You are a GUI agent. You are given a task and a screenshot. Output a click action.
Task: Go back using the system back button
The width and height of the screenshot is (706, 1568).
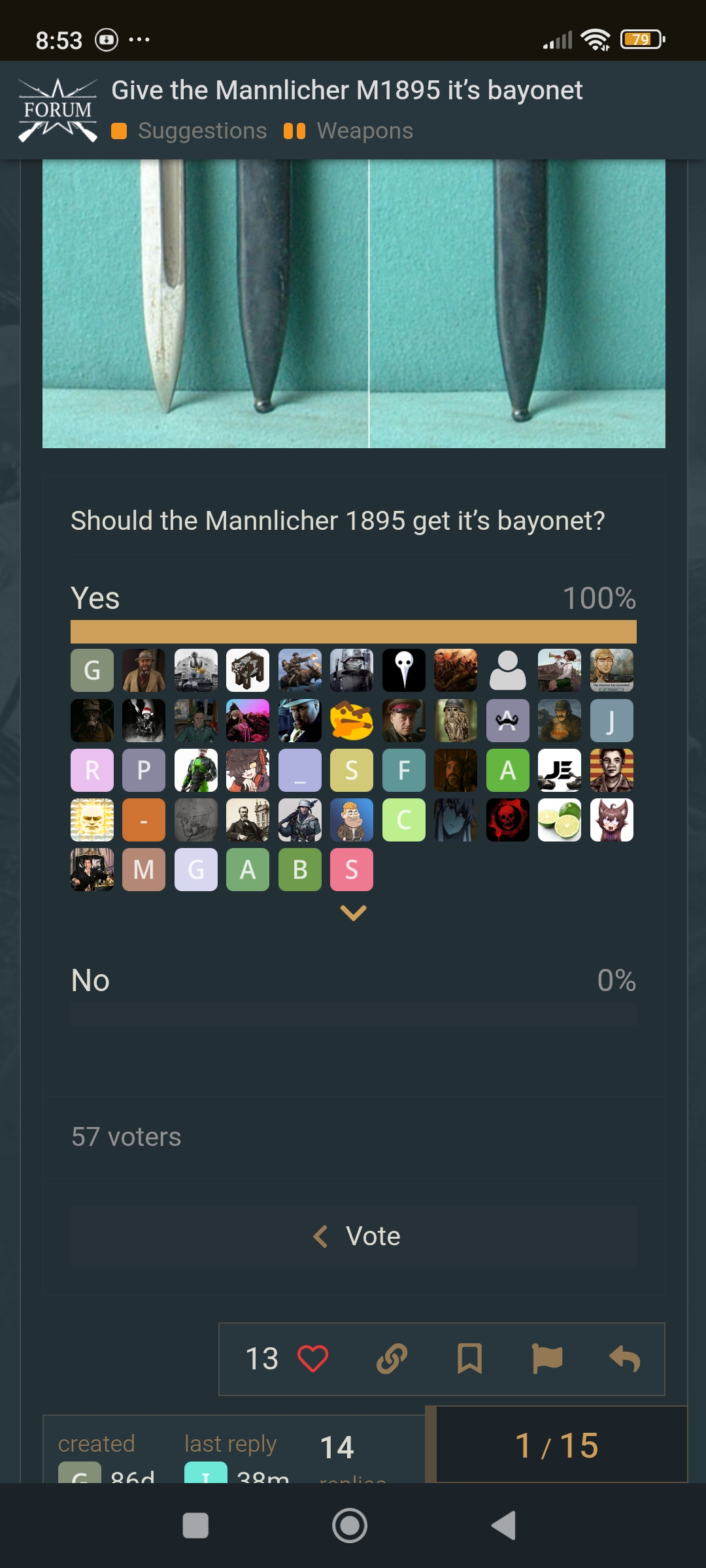pyautogui.click(x=504, y=1526)
